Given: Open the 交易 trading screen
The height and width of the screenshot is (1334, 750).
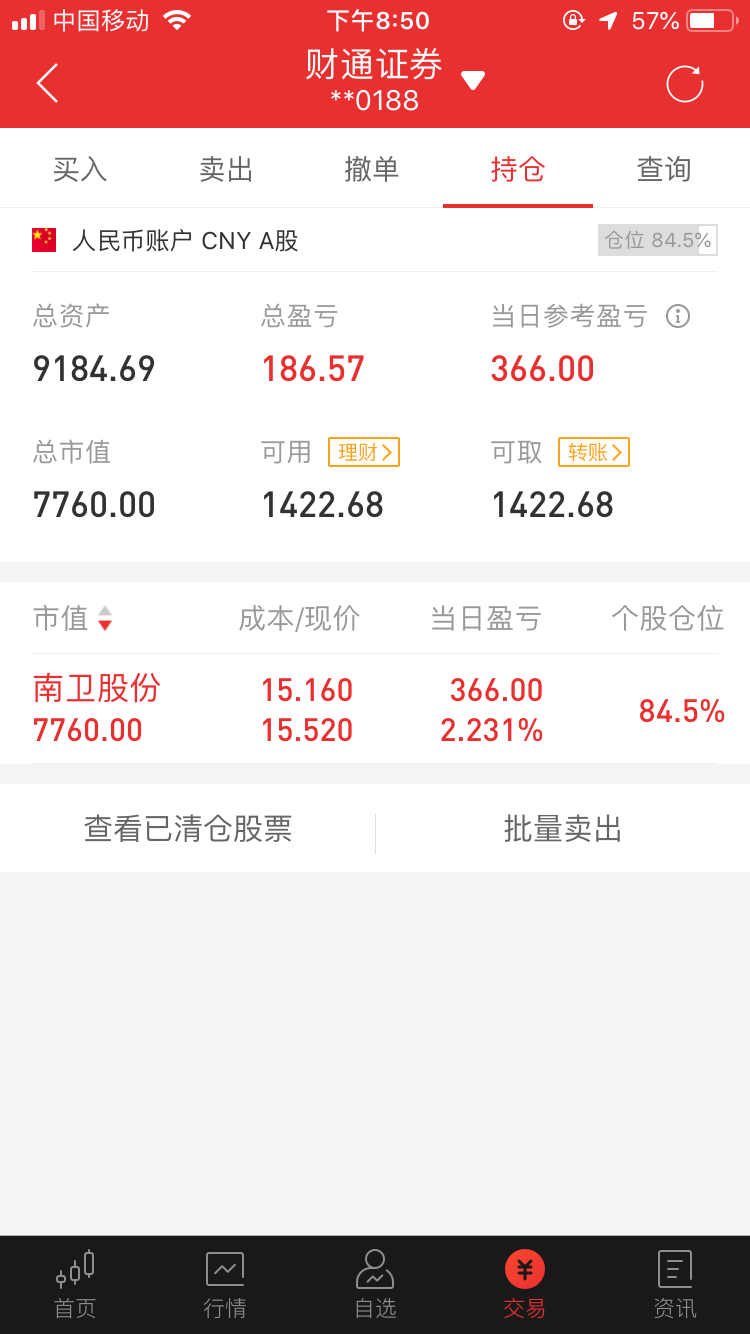Looking at the screenshot, I should [524, 1285].
